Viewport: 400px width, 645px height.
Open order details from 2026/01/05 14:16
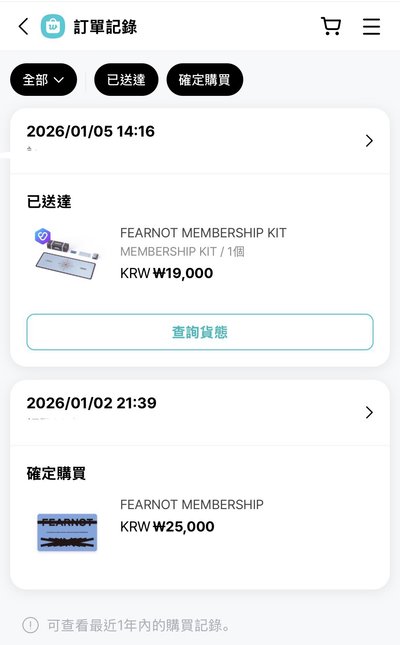(x=200, y=141)
